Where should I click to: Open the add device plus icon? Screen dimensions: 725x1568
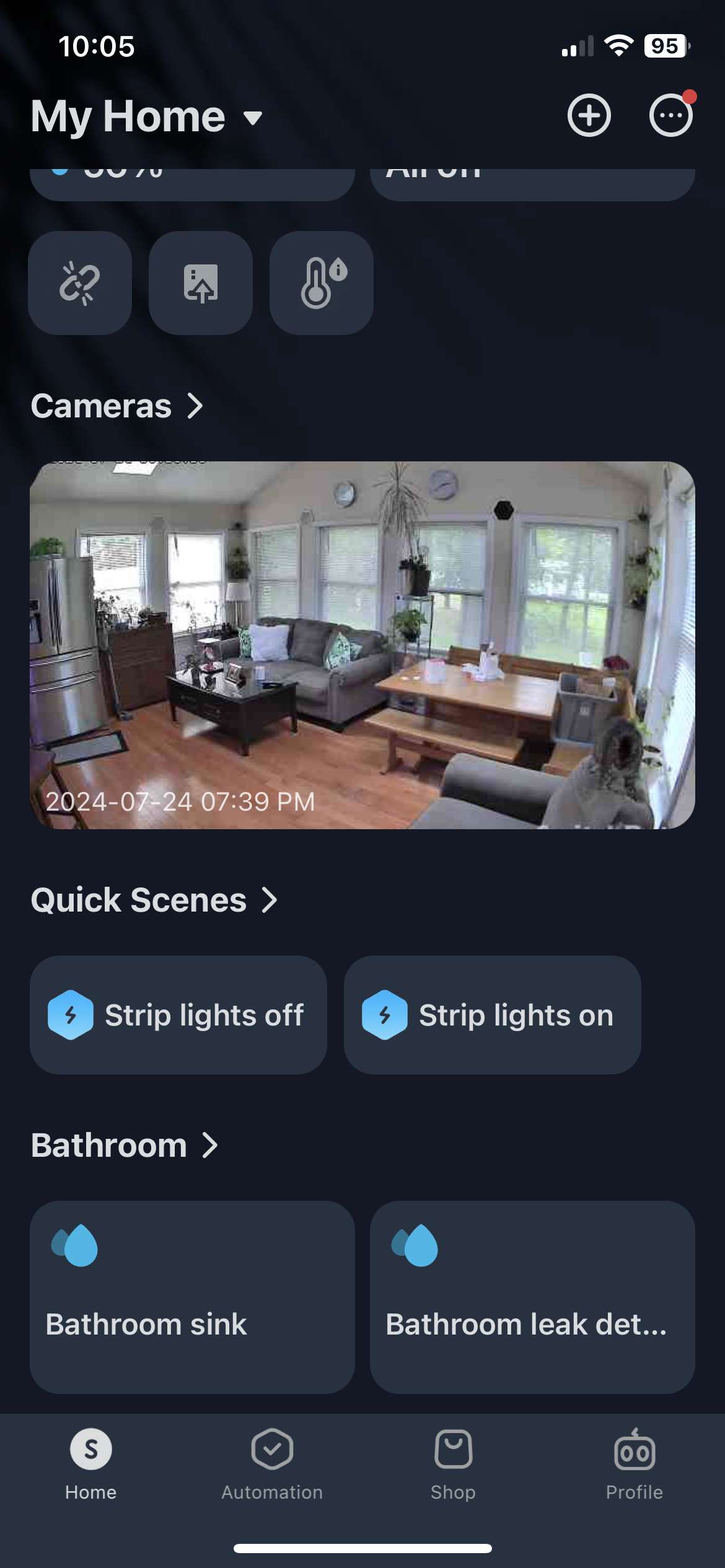[x=589, y=115]
